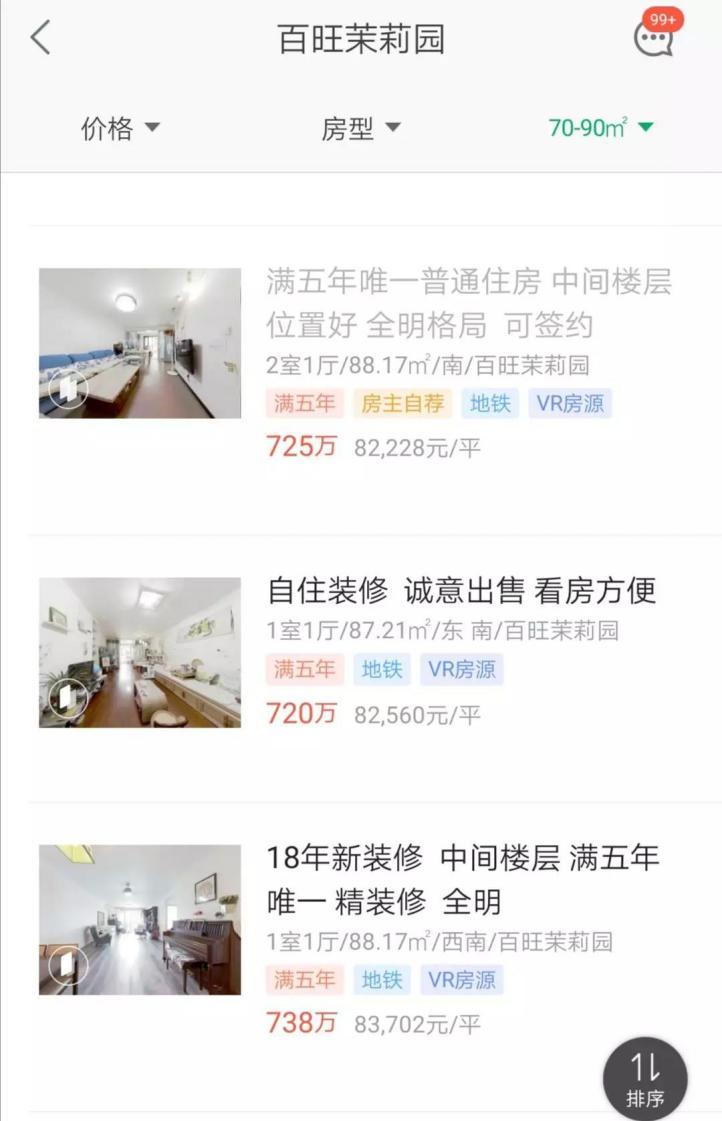The width and height of the screenshot is (722, 1121).
Task: Expand the 价格 filter dropdown
Action: [120, 128]
